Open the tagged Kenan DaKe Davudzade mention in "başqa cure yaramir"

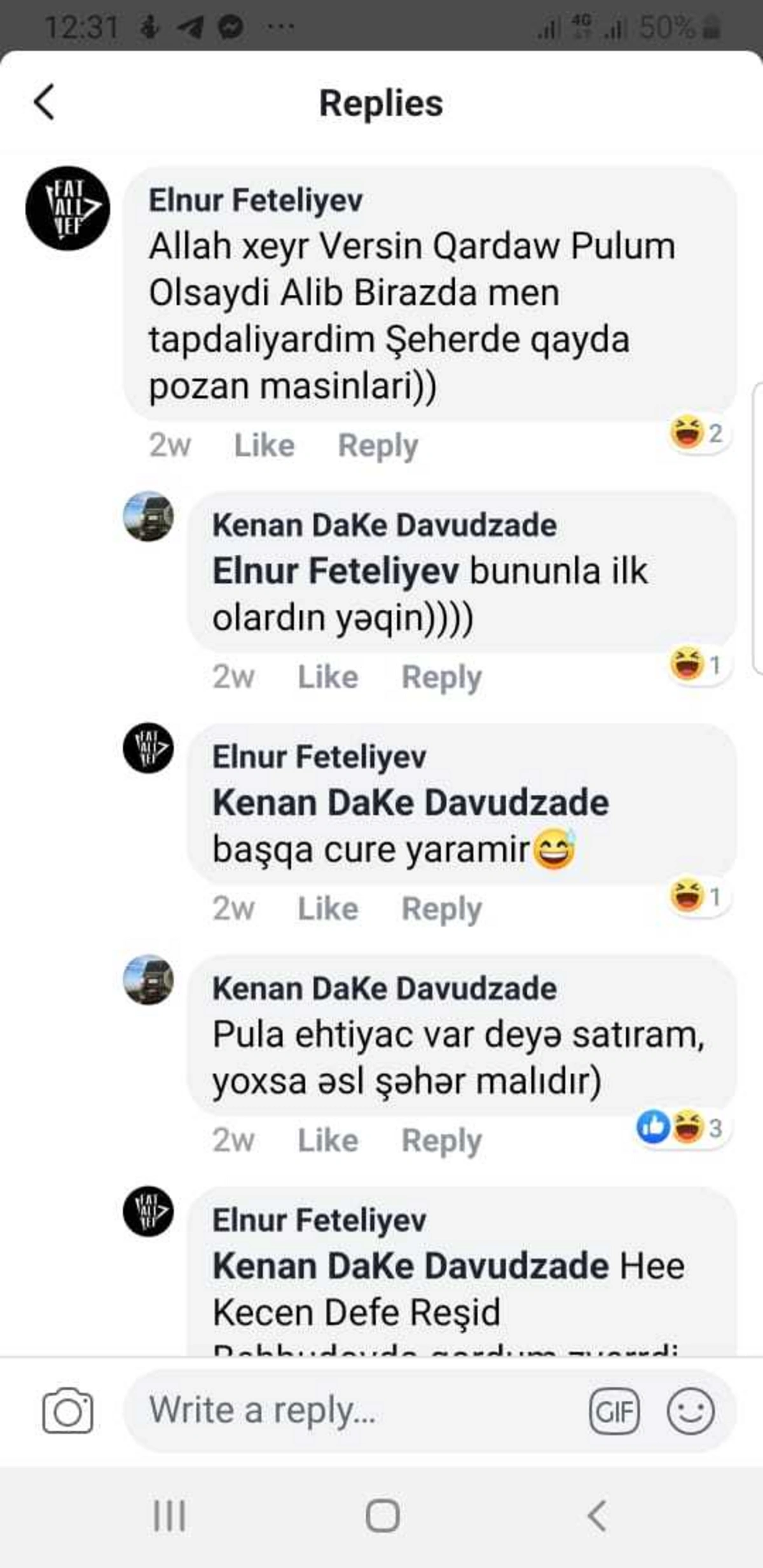(x=410, y=803)
